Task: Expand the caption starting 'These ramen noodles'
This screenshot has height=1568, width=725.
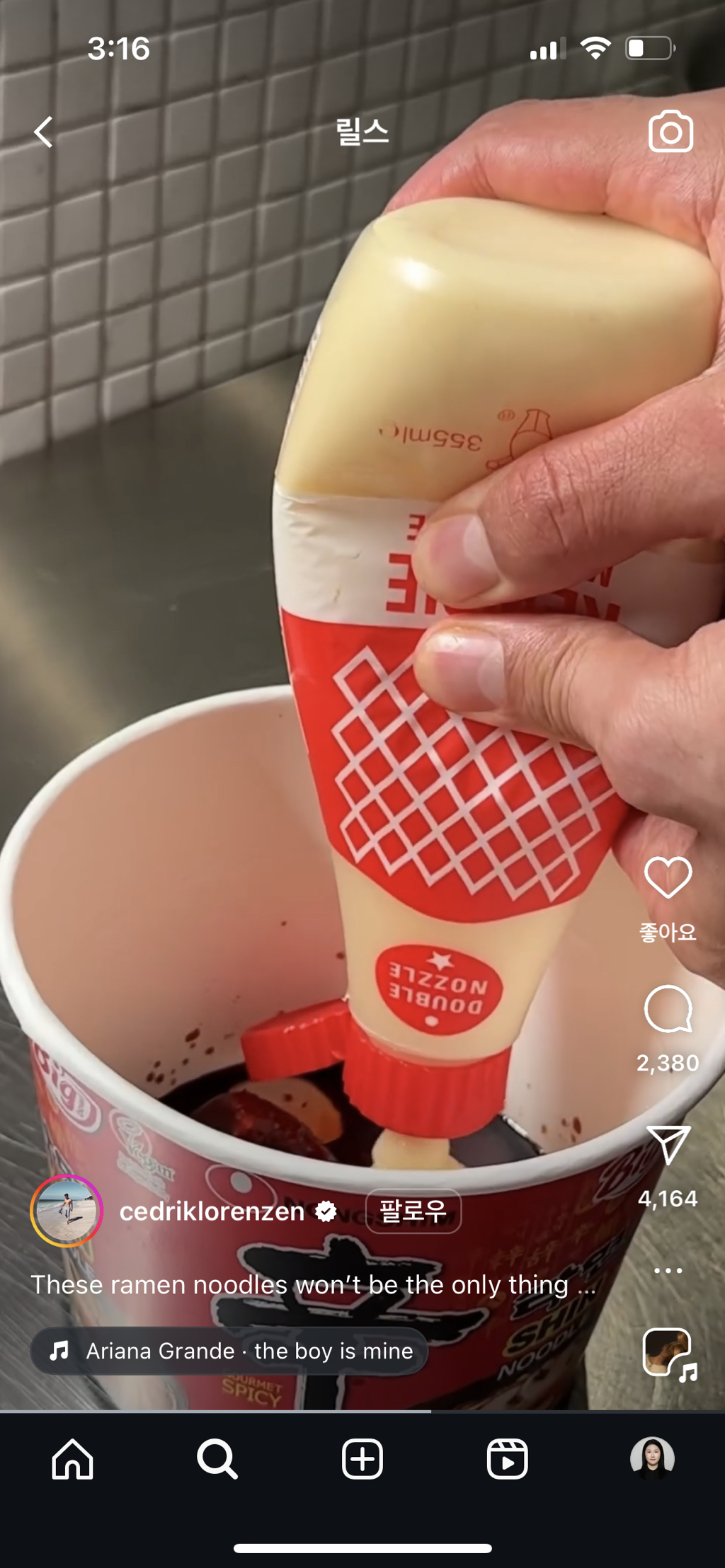Action: [312, 1285]
